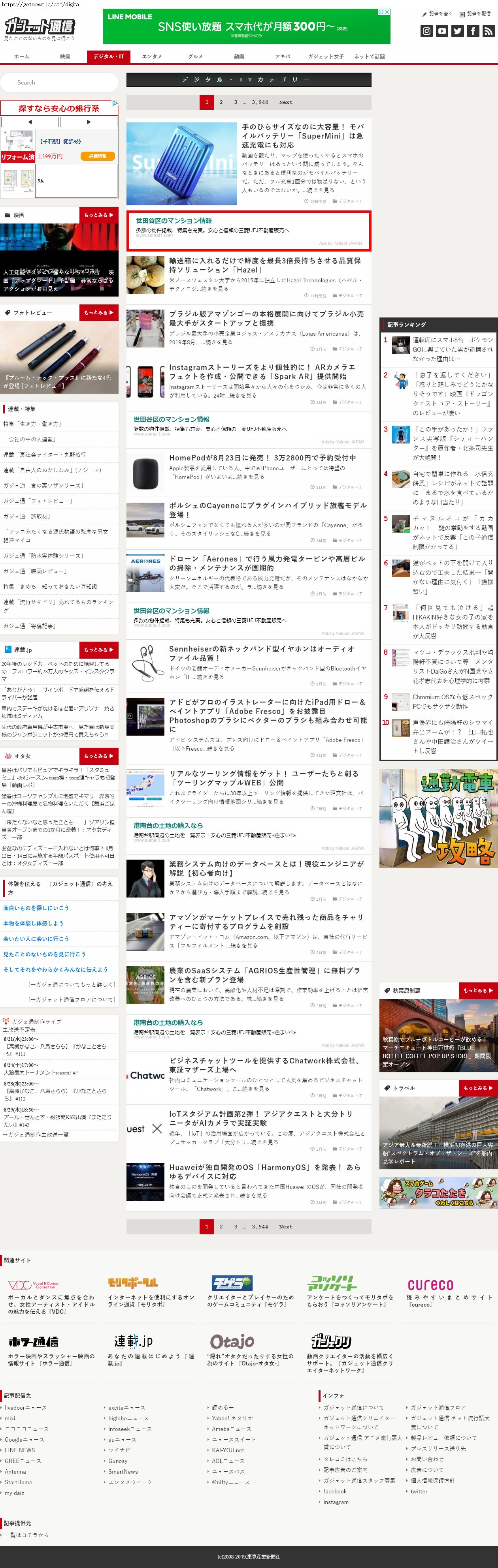Tap もっとみる beside フォトレビュー section
Image resolution: width=498 pixels, height=1568 pixels.
pyautogui.click(x=99, y=312)
